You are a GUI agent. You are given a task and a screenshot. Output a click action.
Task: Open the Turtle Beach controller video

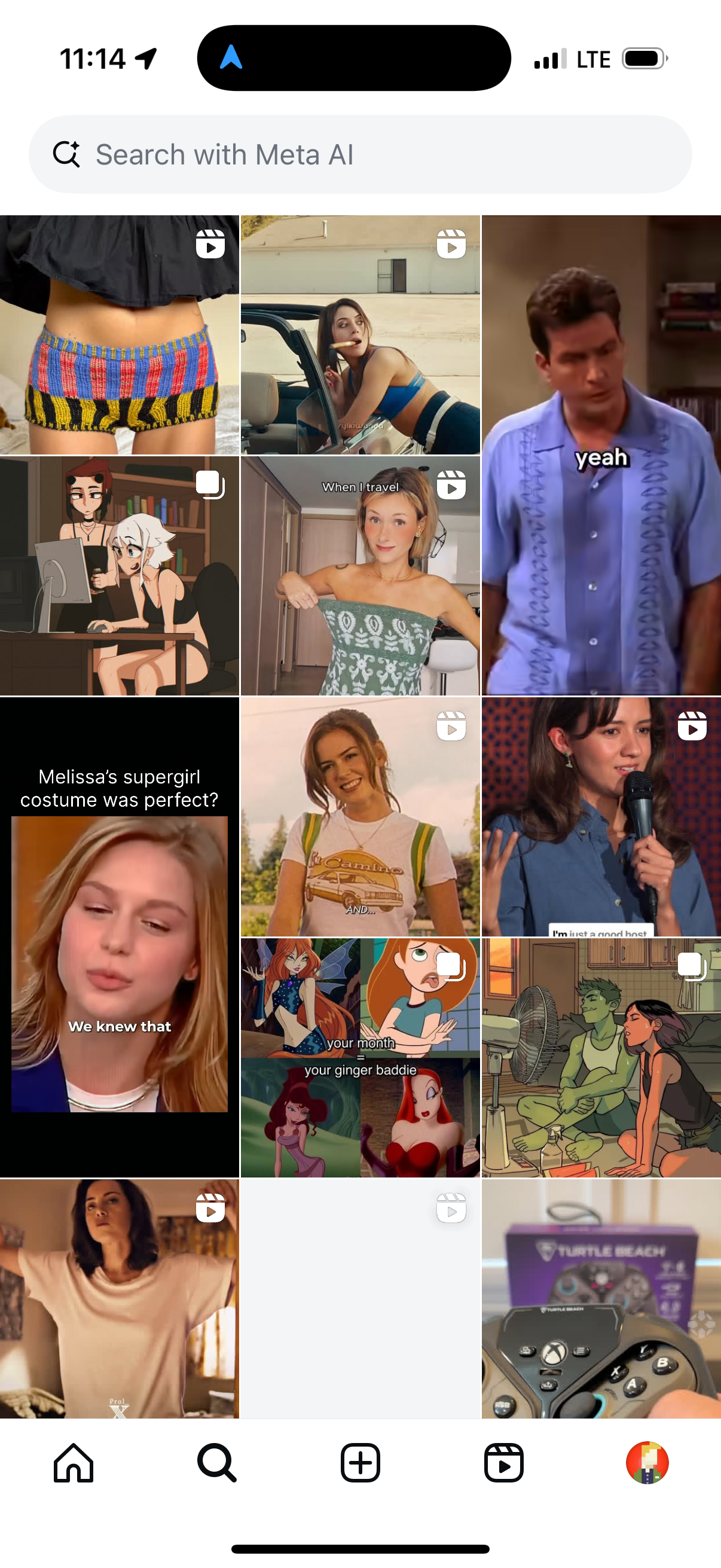(x=601, y=1298)
